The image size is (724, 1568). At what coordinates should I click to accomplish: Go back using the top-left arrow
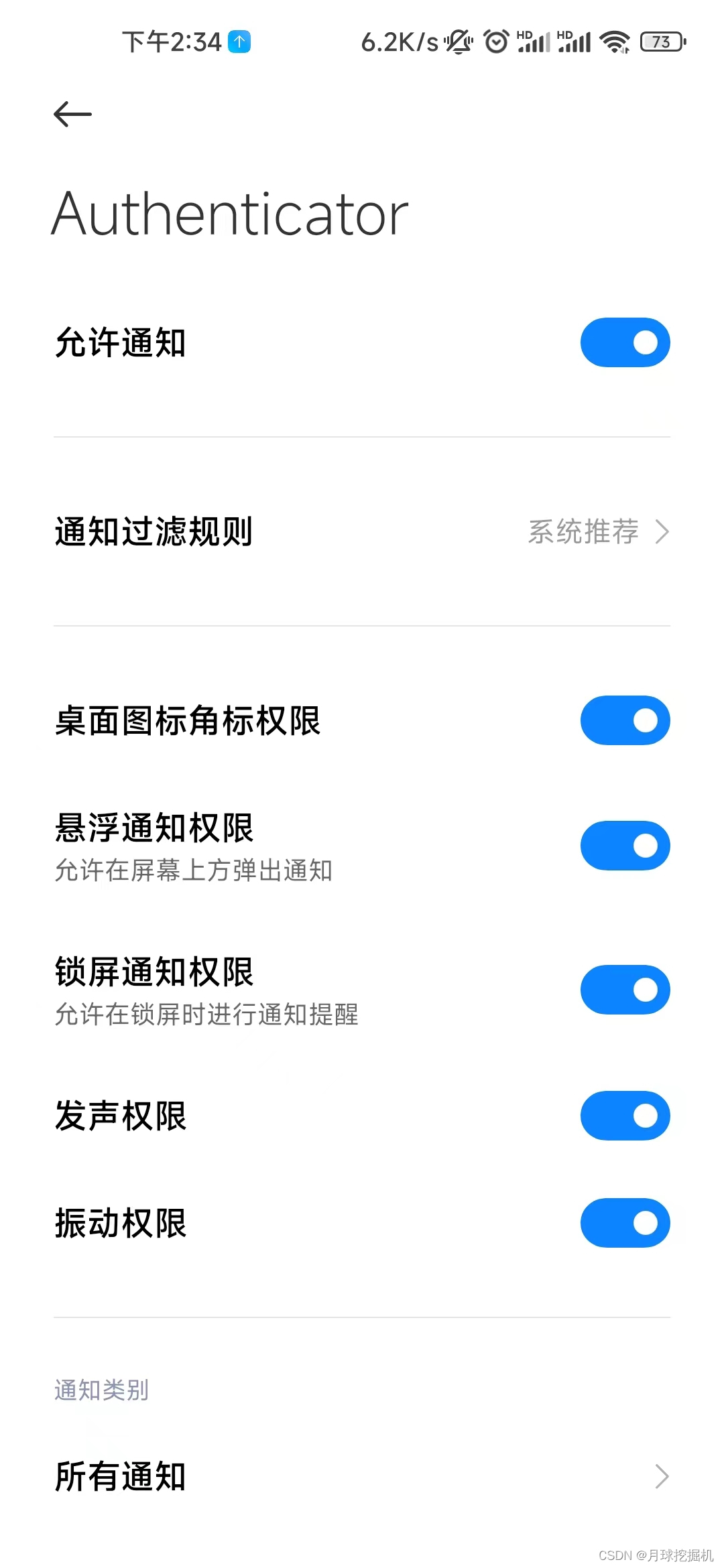point(72,114)
